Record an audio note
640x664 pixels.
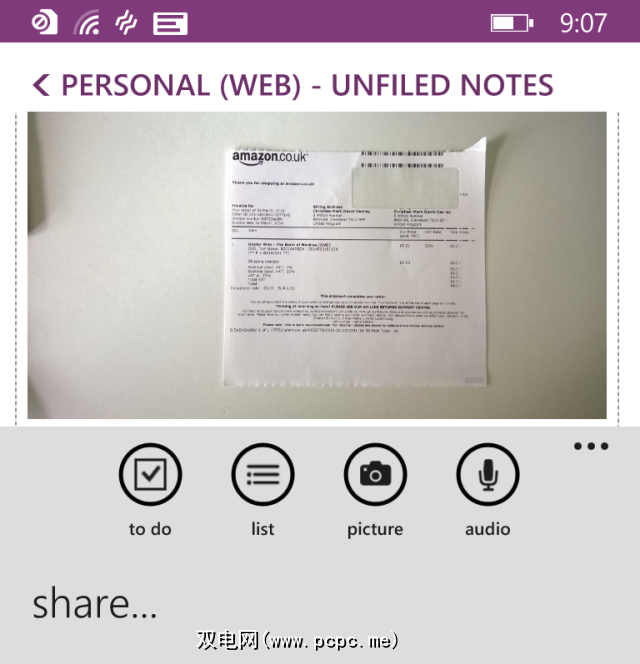coord(488,475)
